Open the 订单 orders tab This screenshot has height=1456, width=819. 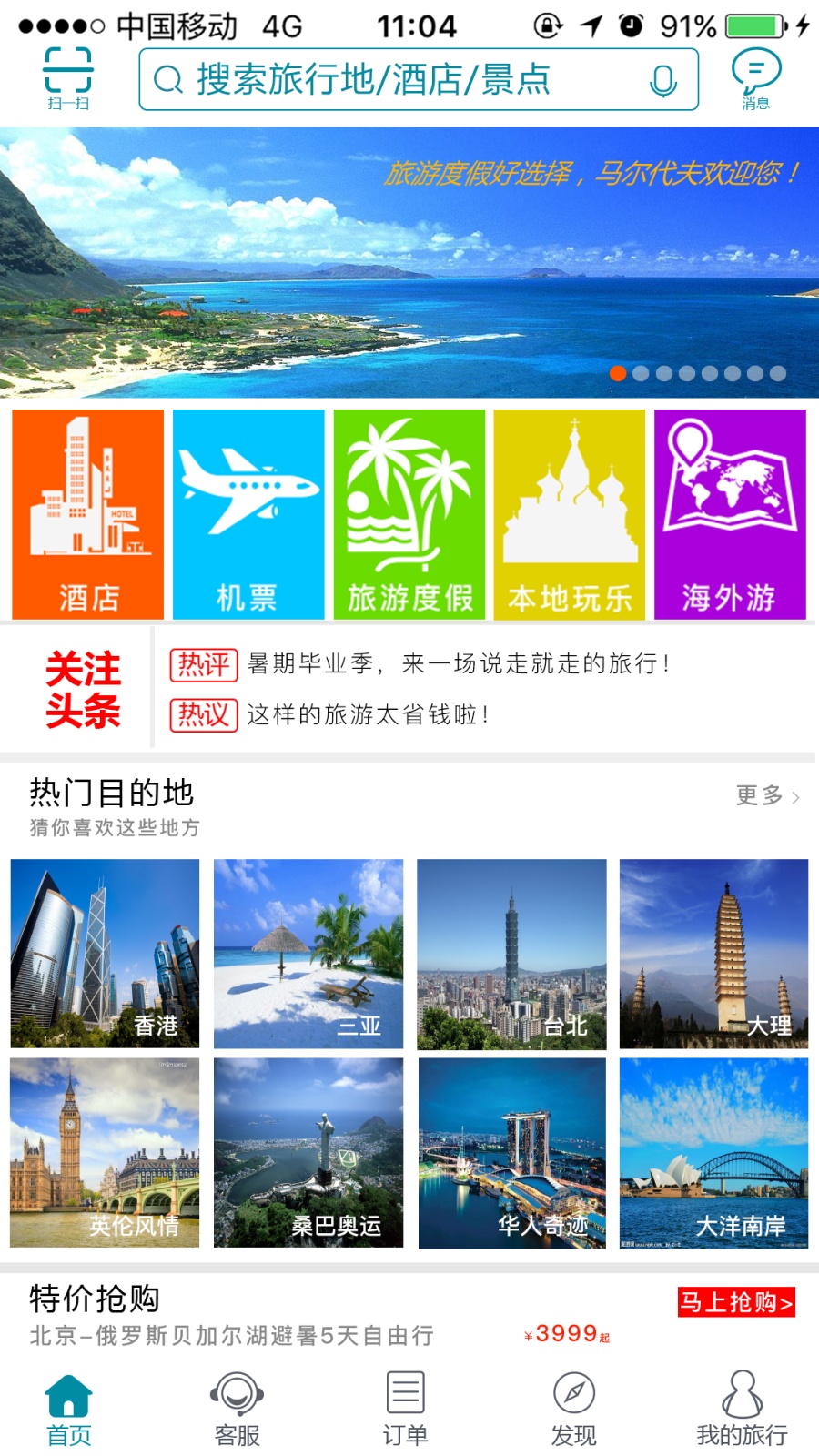[407, 1401]
